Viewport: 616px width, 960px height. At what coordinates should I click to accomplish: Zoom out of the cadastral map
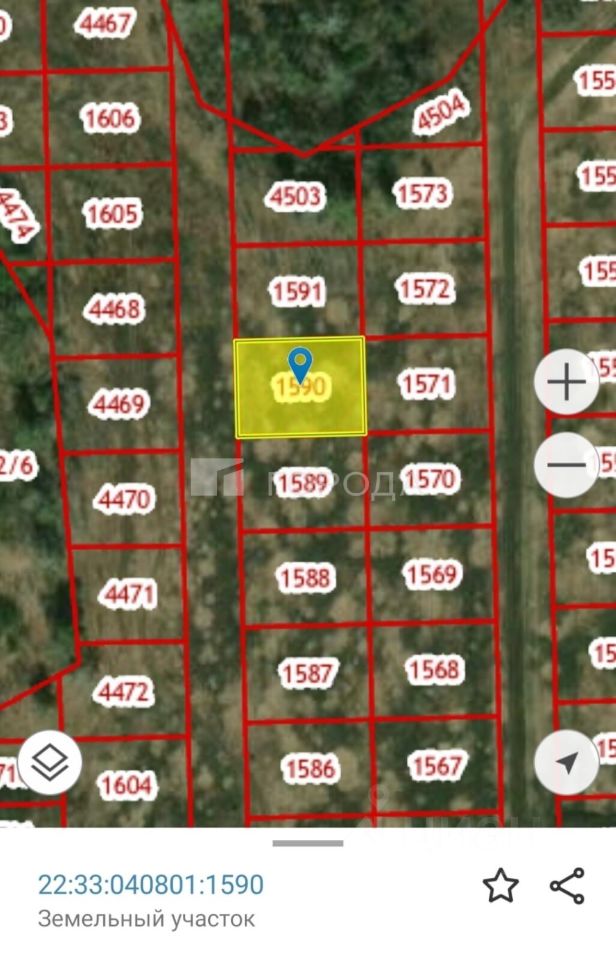pos(567,464)
